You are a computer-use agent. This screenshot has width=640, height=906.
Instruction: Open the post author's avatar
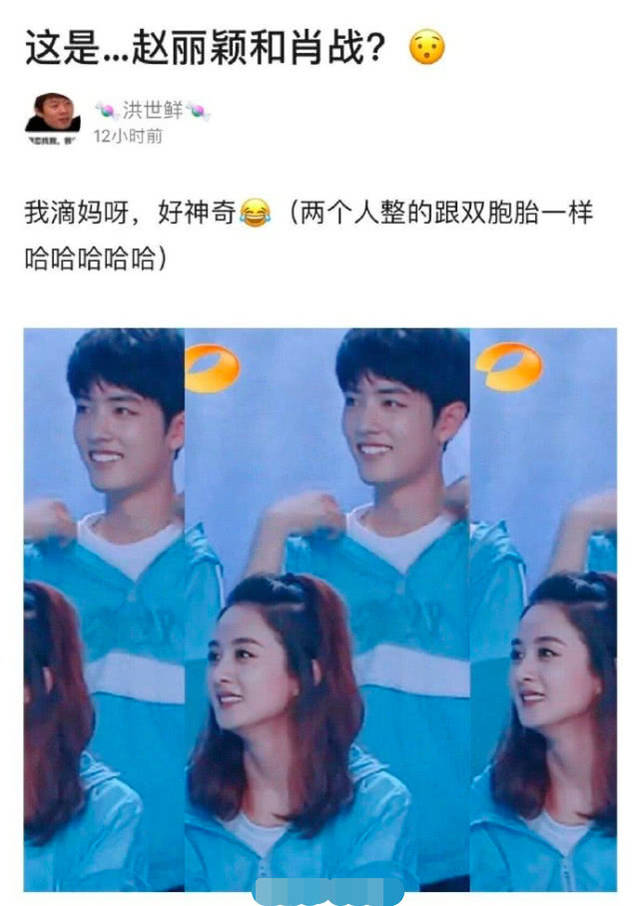click(52, 118)
